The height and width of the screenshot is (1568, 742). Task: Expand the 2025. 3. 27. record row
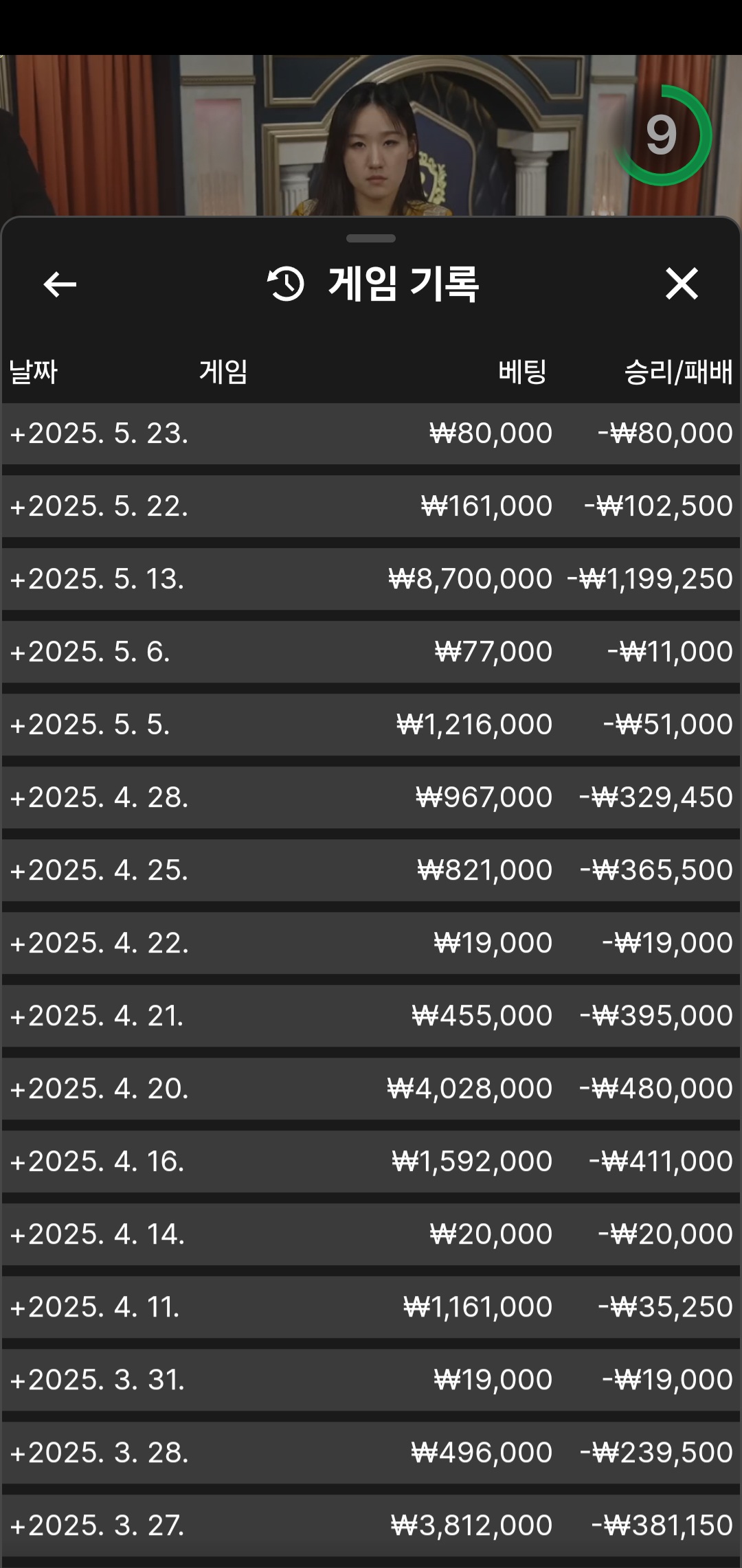[x=371, y=1525]
